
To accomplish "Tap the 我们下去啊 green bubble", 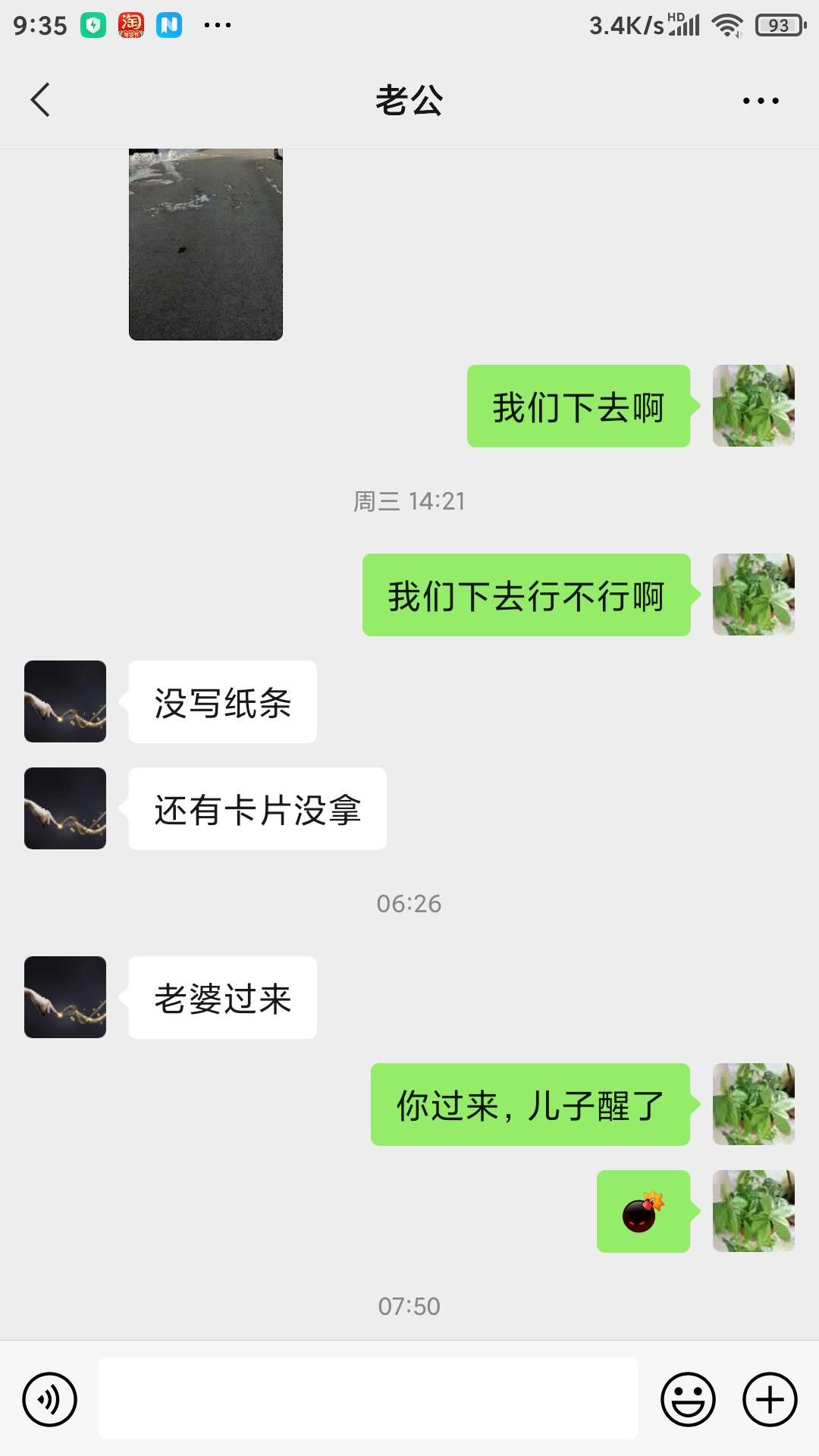I will pos(579,406).
